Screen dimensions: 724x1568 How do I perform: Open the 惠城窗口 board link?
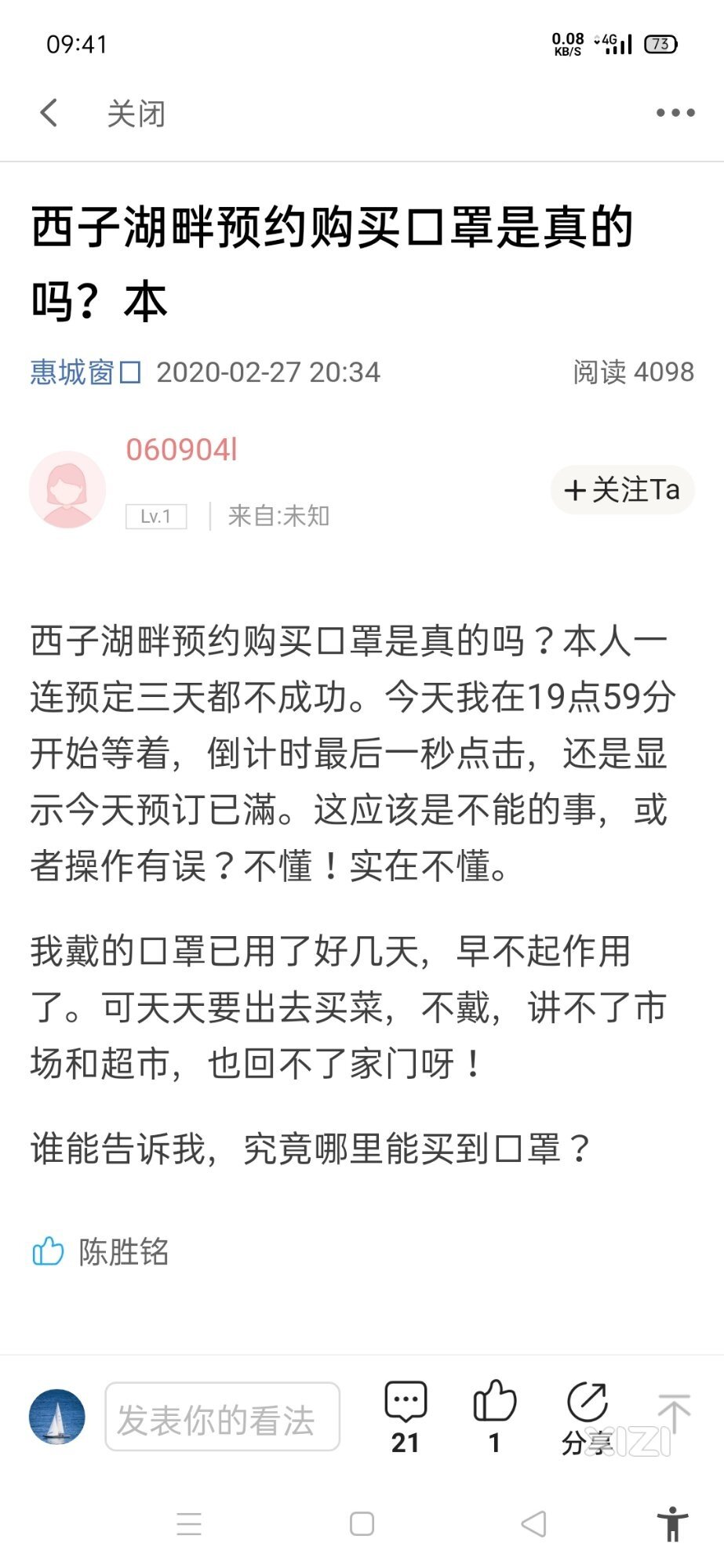point(85,372)
